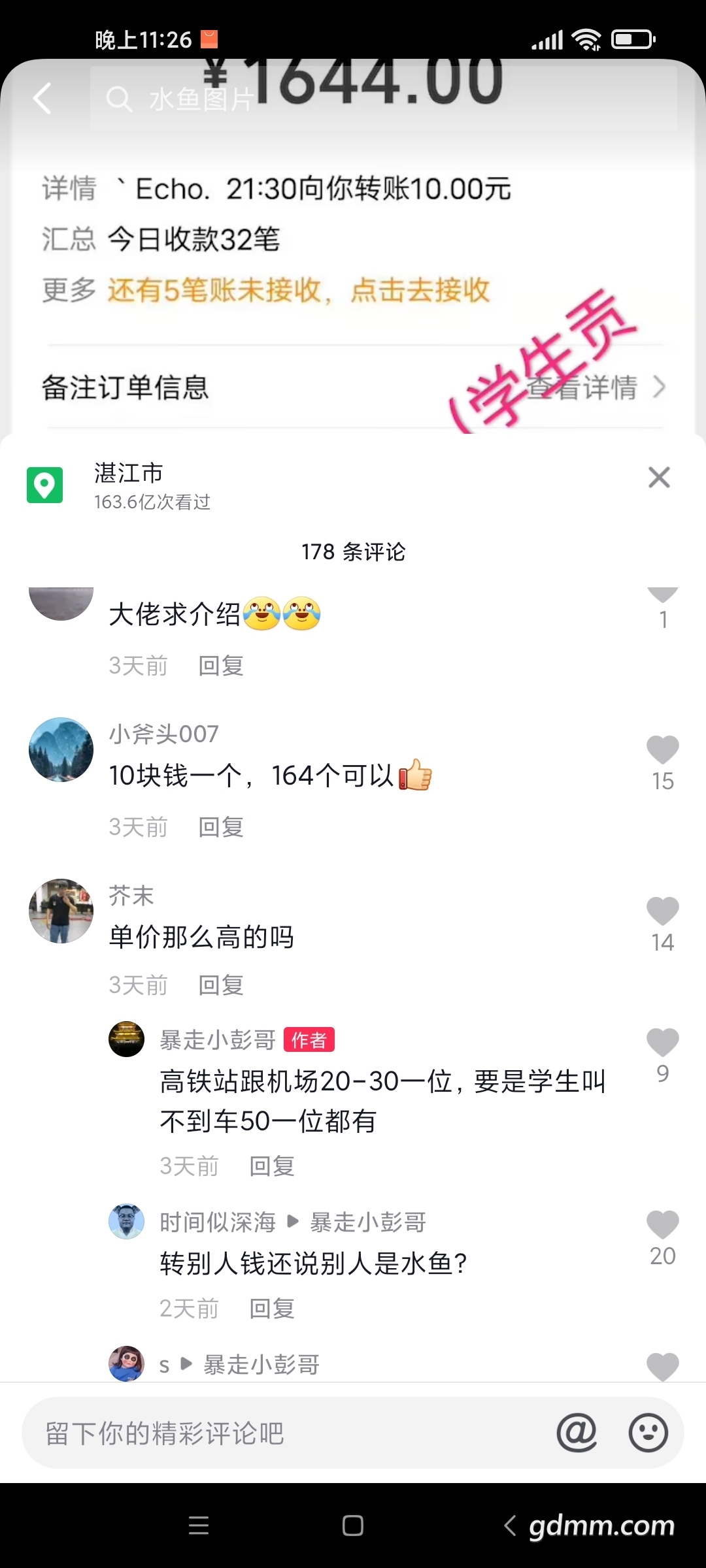Reply to 芥末's comment
Viewport: 706px width, 1568px height.
[x=221, y=985]
